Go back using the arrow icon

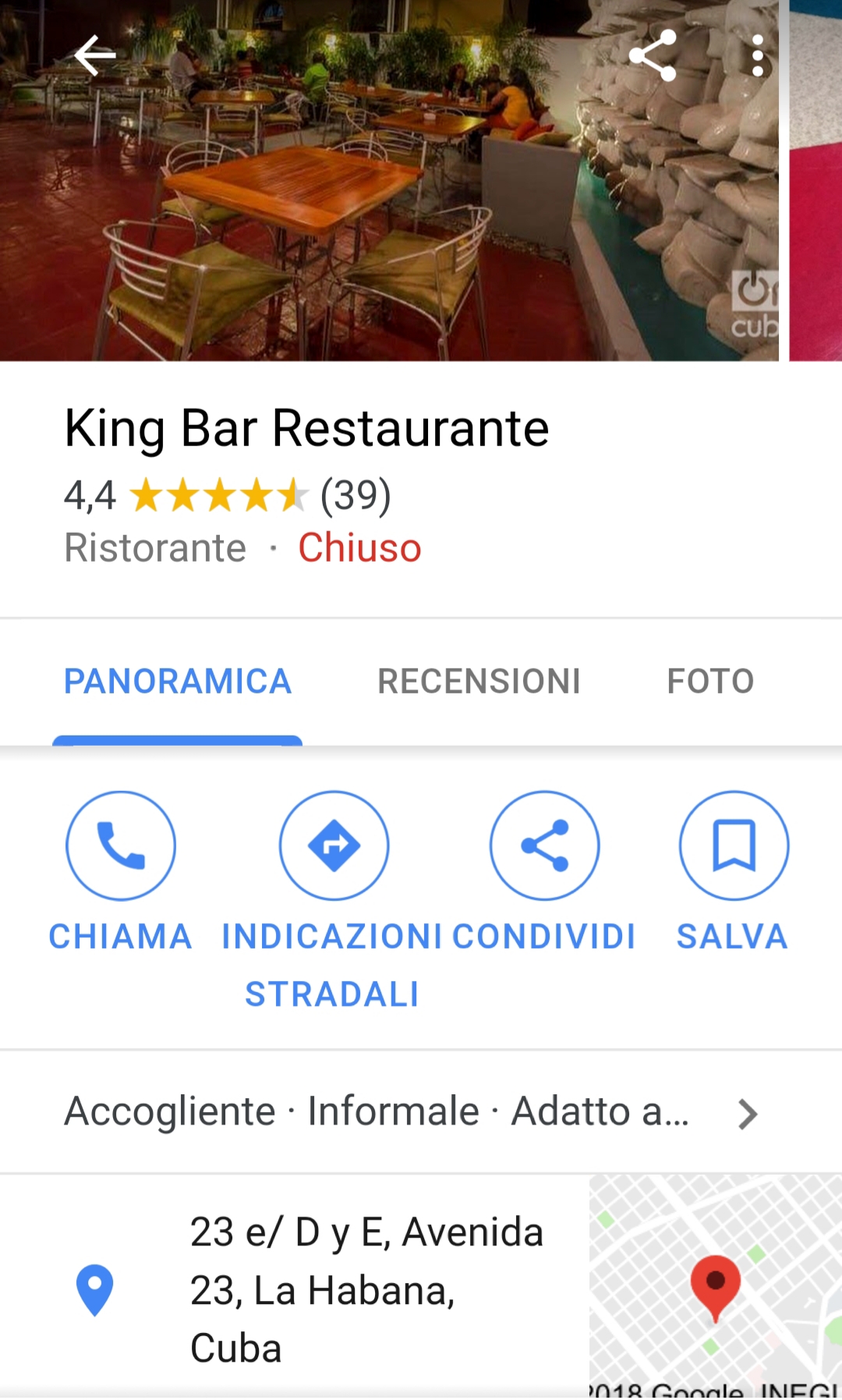(95, 55)
